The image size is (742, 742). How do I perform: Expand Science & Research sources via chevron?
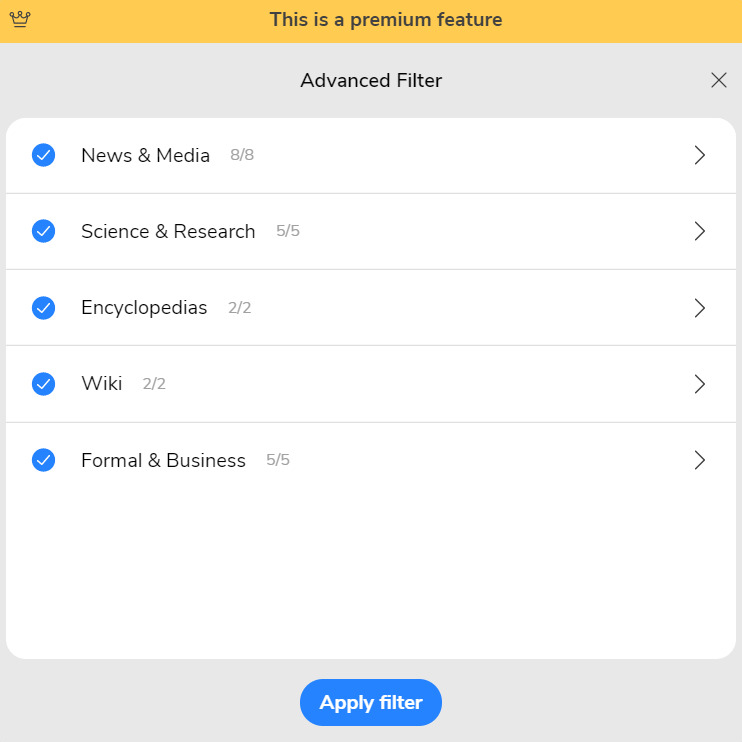[x=700, y=231]
